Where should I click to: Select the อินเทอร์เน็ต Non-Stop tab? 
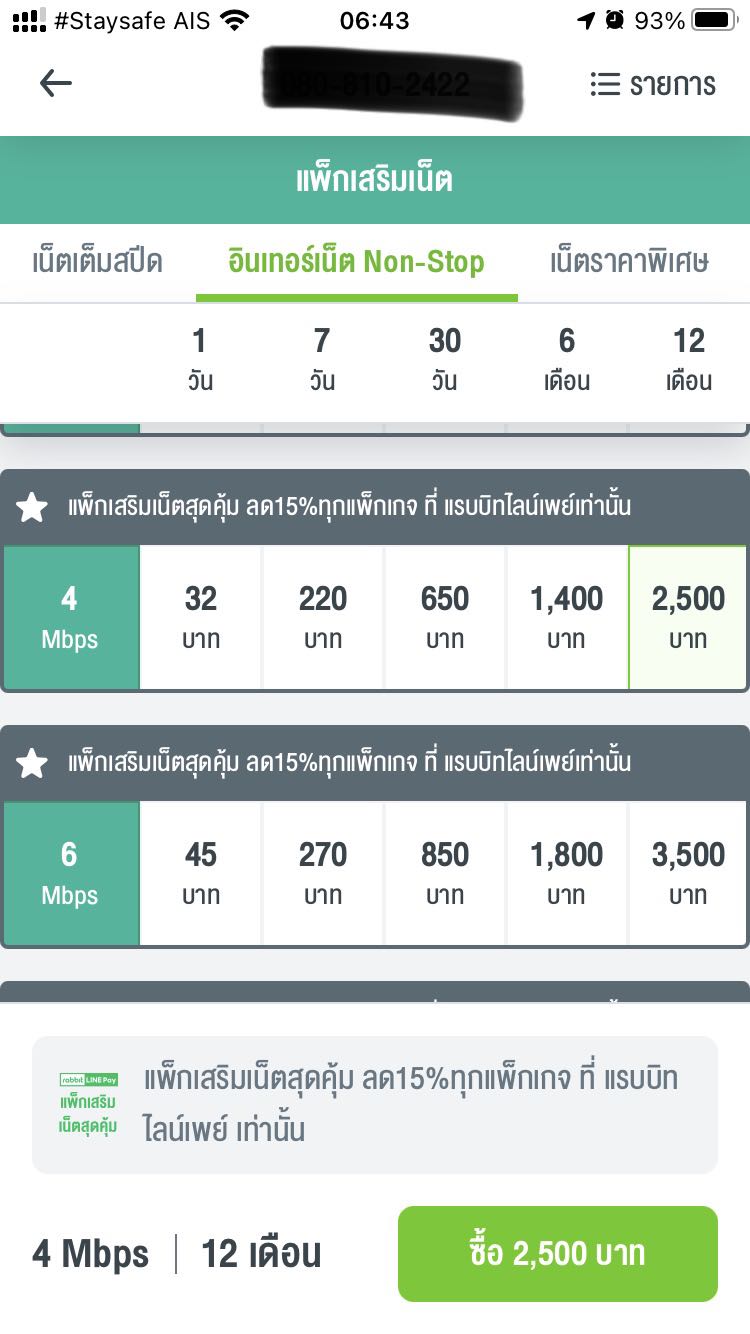pos(357,262)
